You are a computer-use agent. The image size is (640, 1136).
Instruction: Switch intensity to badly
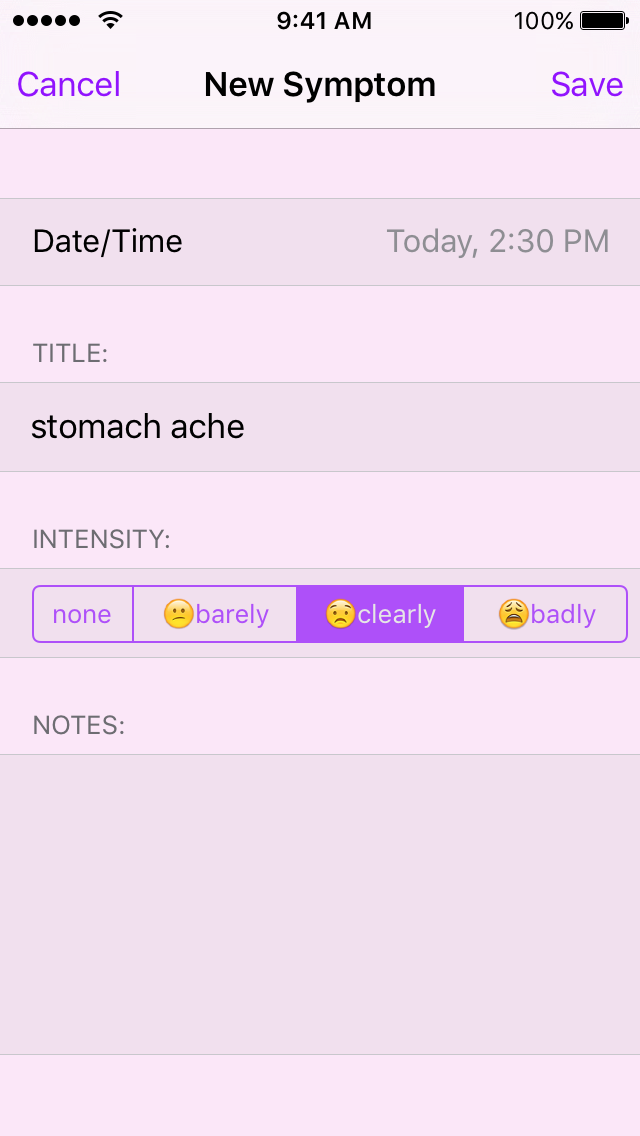546,614
